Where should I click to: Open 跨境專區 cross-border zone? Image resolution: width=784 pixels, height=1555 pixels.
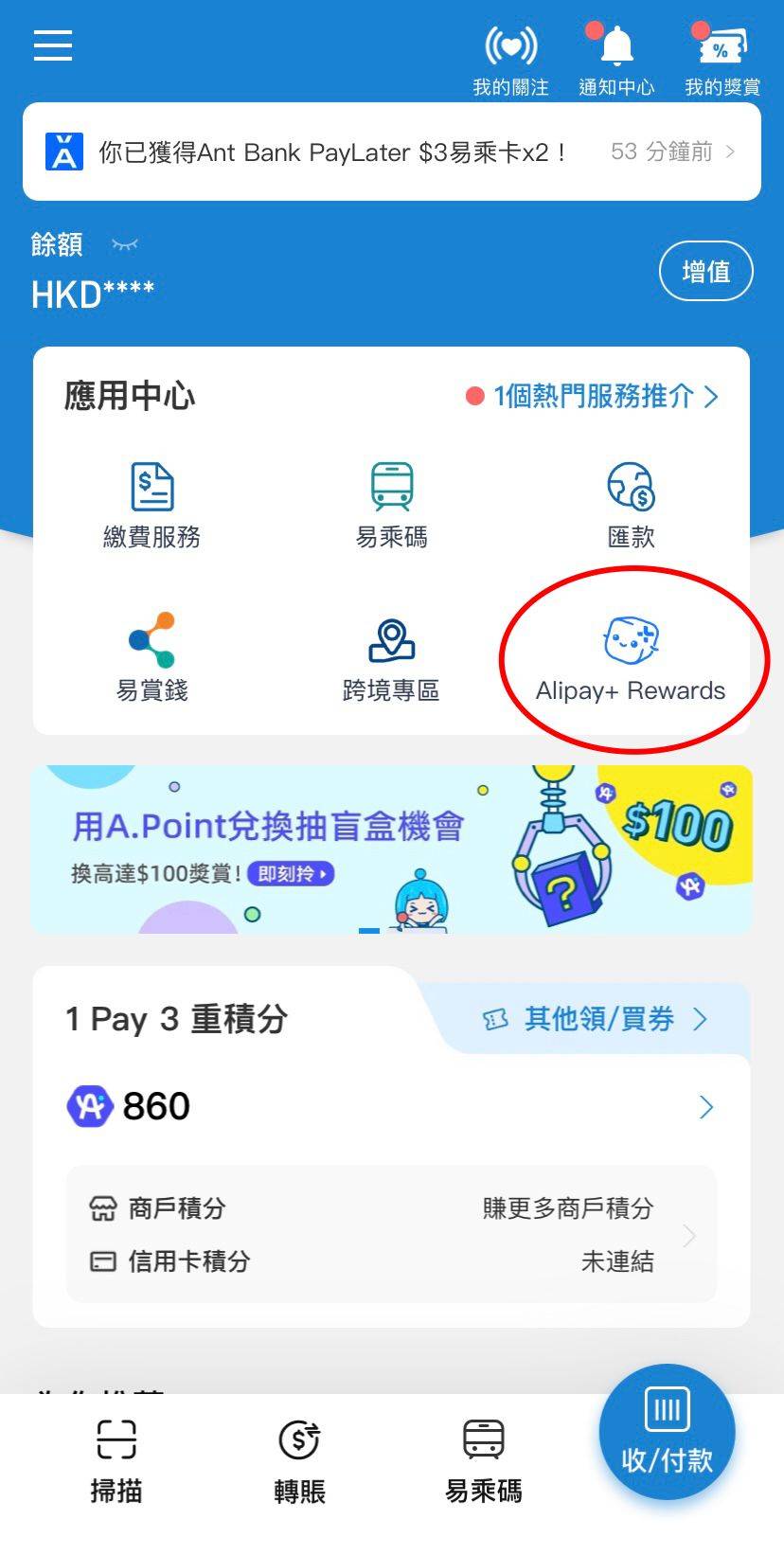391,657
